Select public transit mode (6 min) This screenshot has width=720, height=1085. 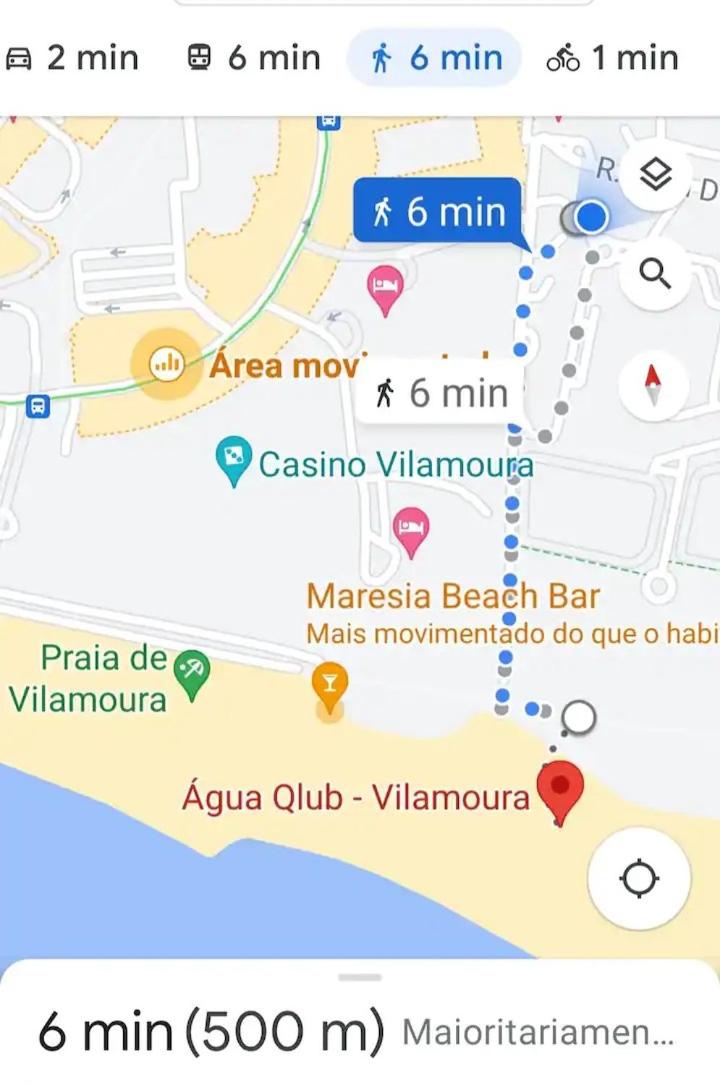(x=254, y=58)
